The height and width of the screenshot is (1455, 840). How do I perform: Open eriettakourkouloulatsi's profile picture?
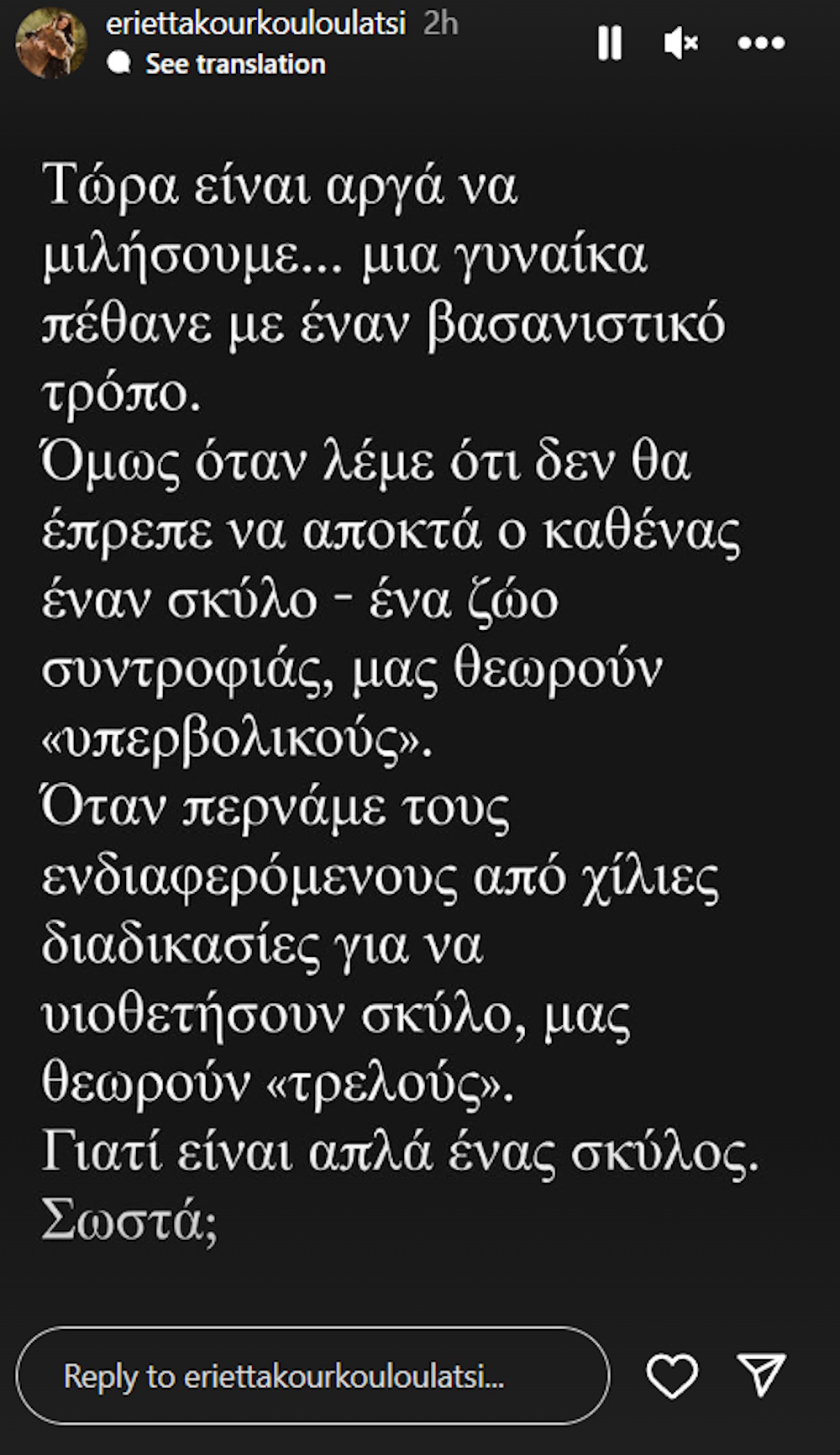[51, 43]
